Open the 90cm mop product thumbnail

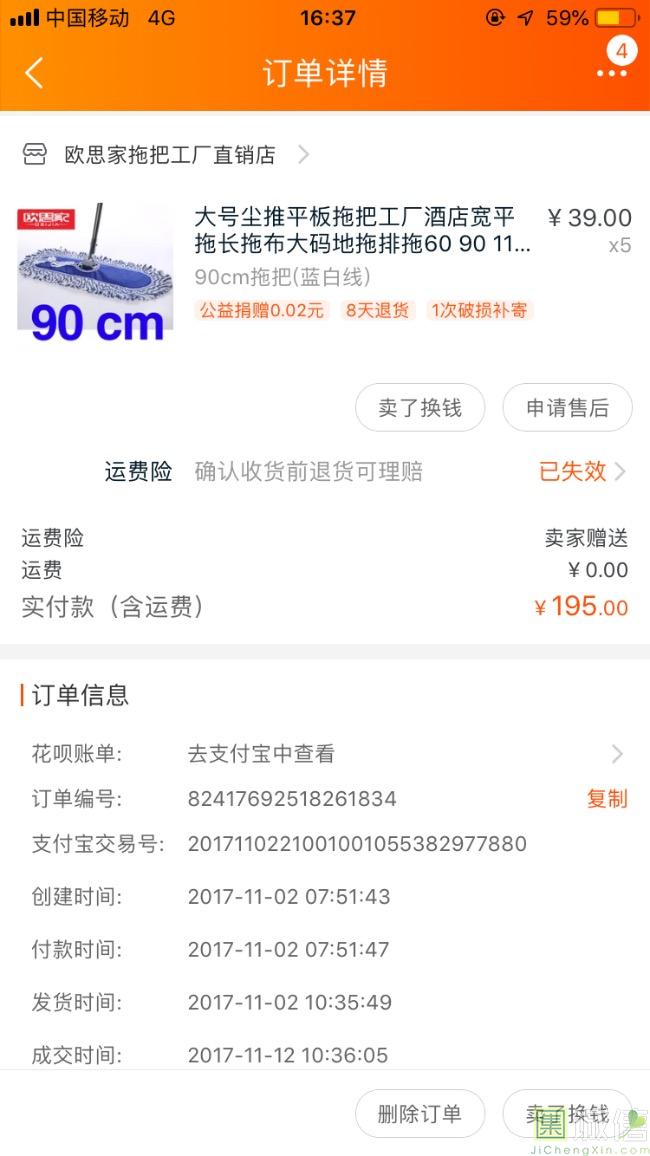click(x=96, y=274)
